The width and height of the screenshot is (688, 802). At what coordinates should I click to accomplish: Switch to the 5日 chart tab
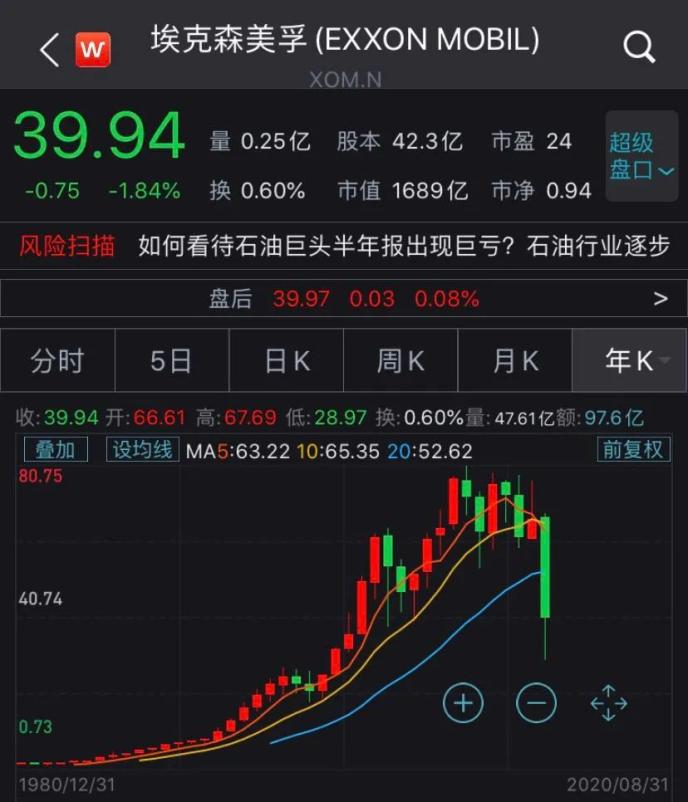[171, 361]
